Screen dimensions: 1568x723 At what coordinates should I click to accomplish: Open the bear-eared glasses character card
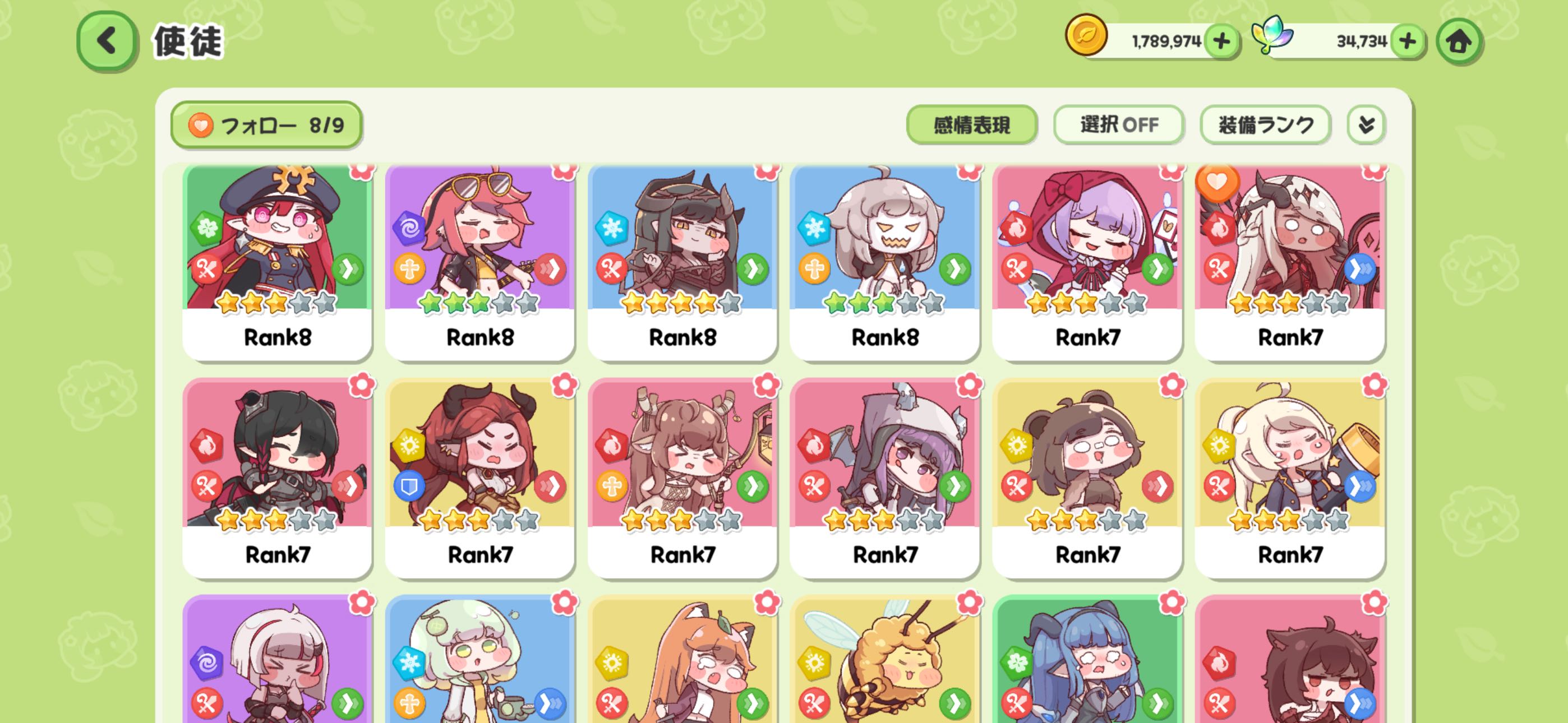point(1087,478)
